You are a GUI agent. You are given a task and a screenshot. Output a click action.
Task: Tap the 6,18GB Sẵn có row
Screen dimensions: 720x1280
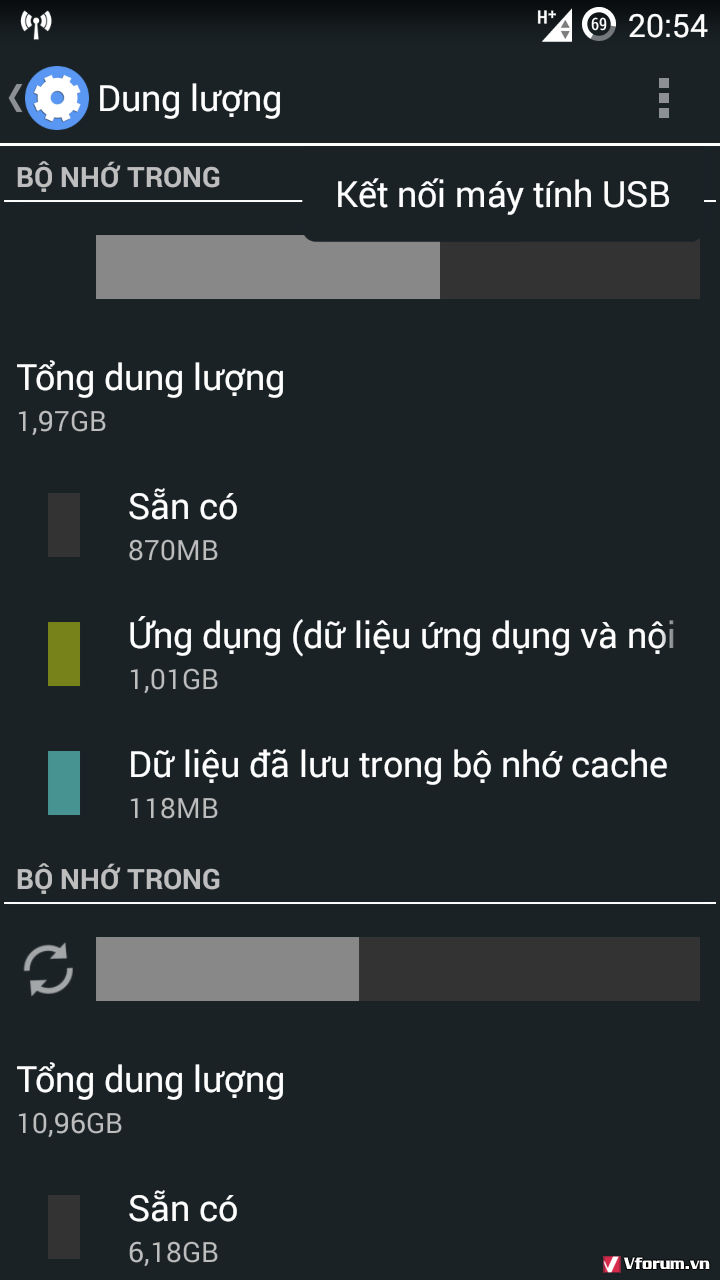360,1228
